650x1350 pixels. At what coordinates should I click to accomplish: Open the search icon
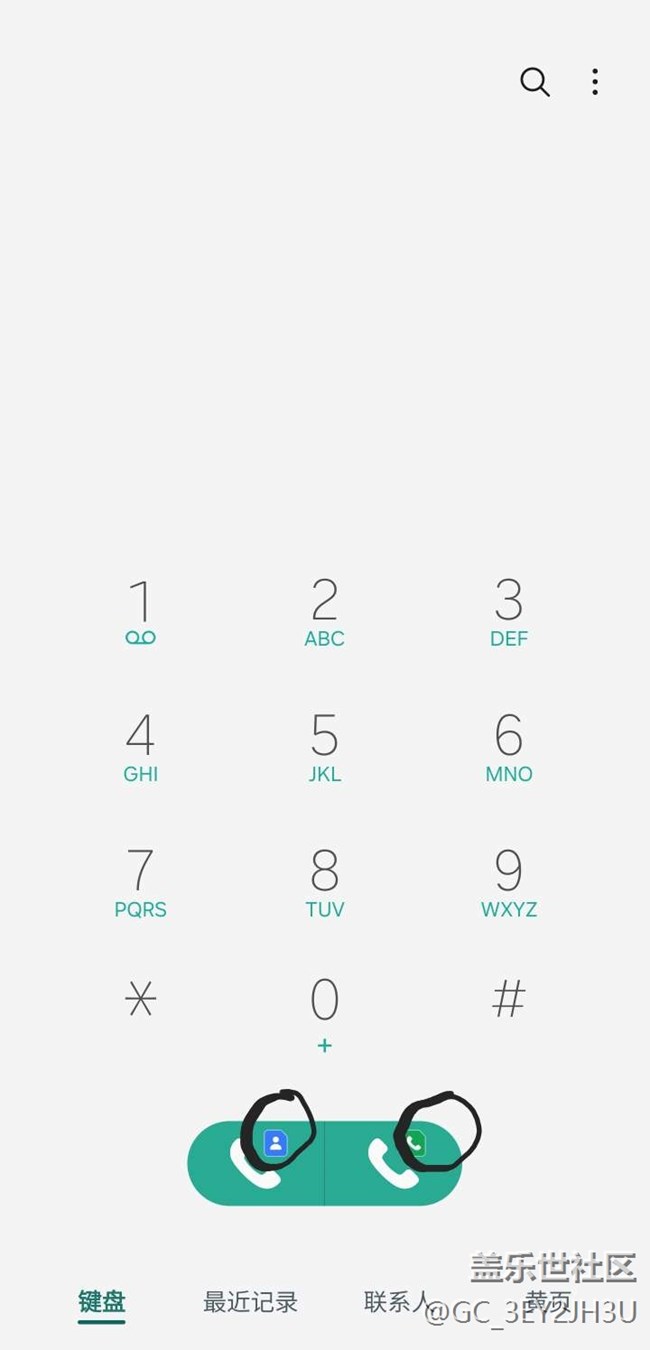(x=535, y=82)
